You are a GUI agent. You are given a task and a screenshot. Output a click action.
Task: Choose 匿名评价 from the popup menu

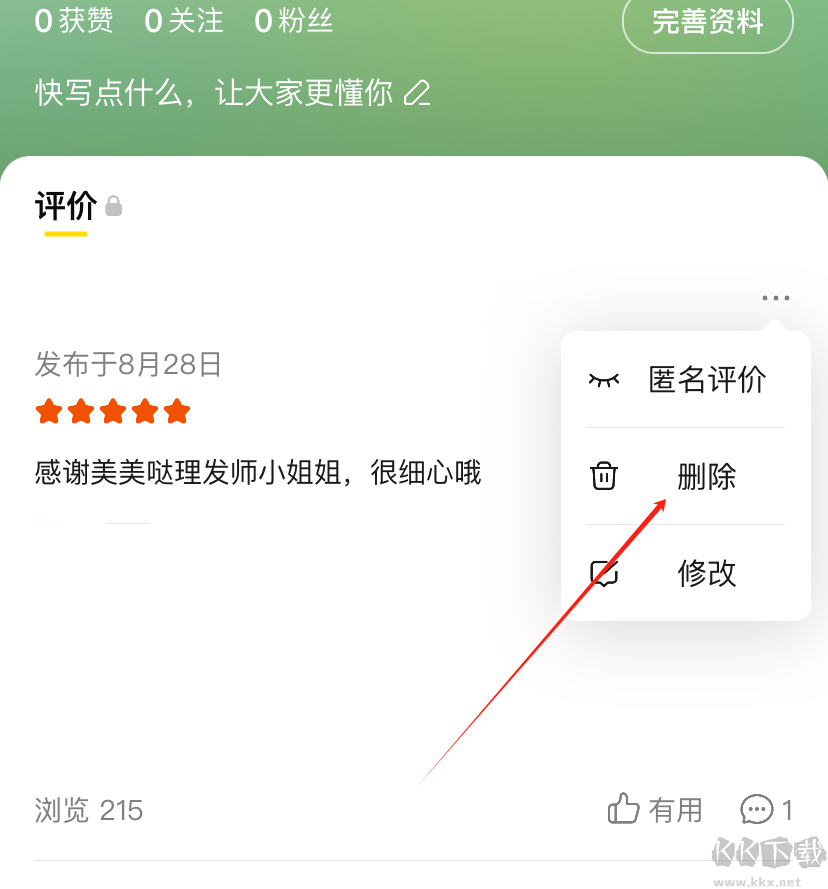point(686,380)
